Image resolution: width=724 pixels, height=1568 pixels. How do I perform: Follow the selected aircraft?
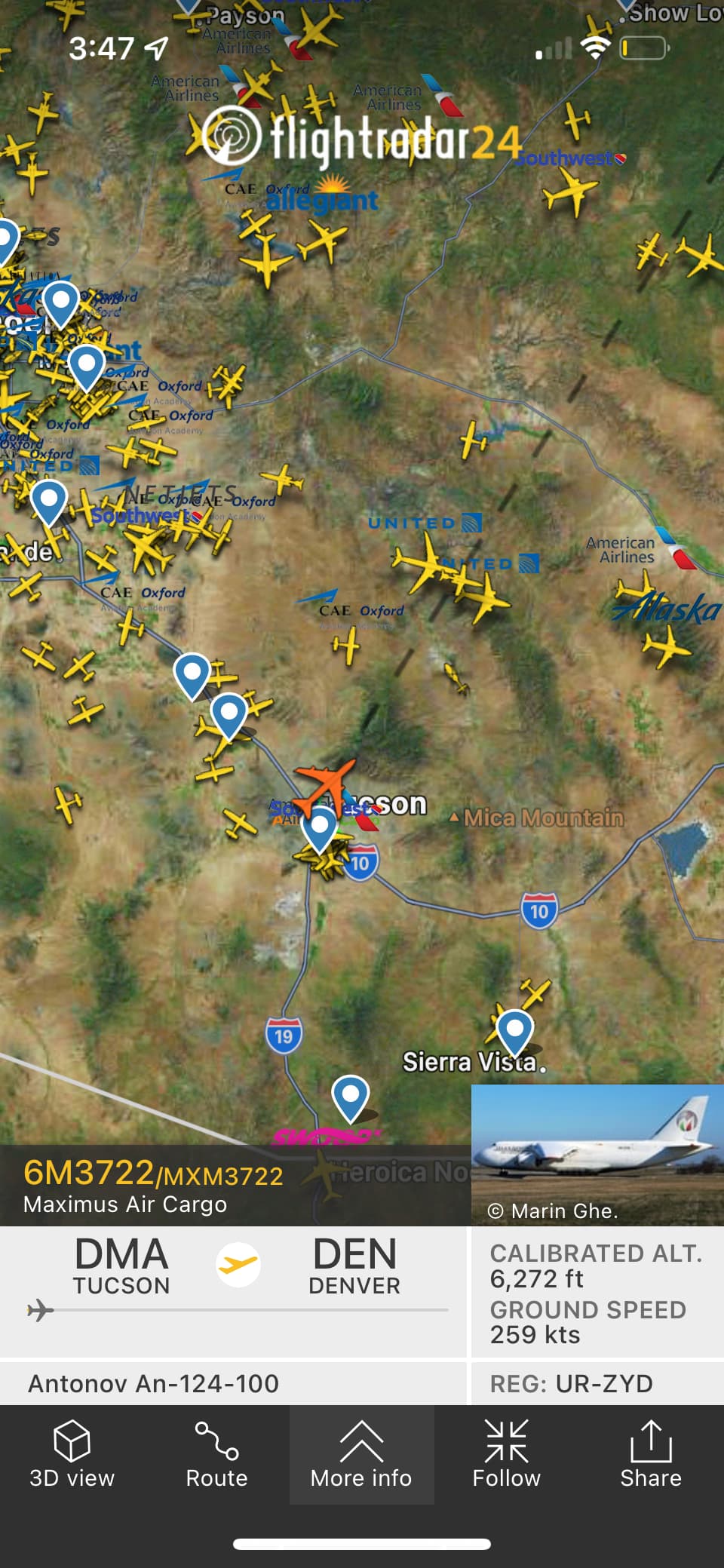click(x=506, y=1454)
